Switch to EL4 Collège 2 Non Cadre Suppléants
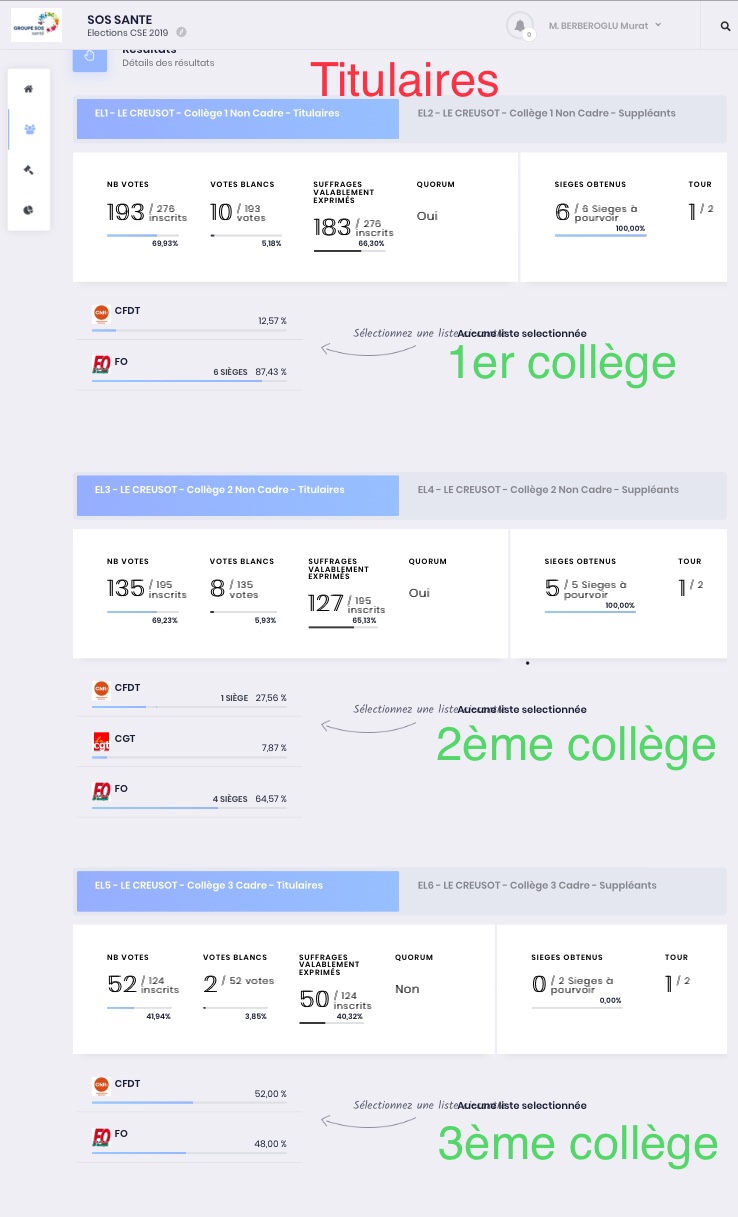Viewport: 738px width, 1217px height. pos(560,490)
